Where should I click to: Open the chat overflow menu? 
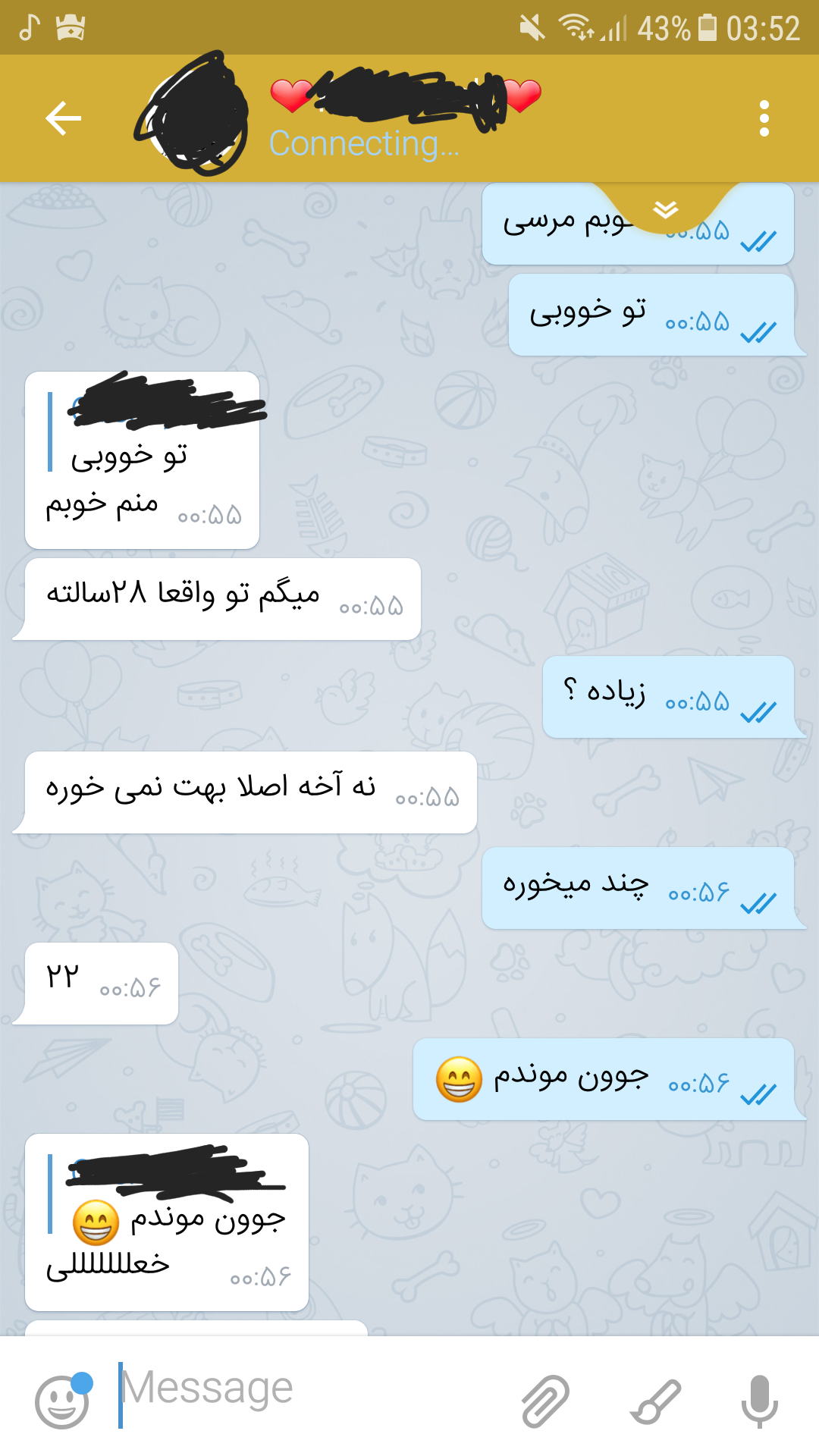pos(764,118)
